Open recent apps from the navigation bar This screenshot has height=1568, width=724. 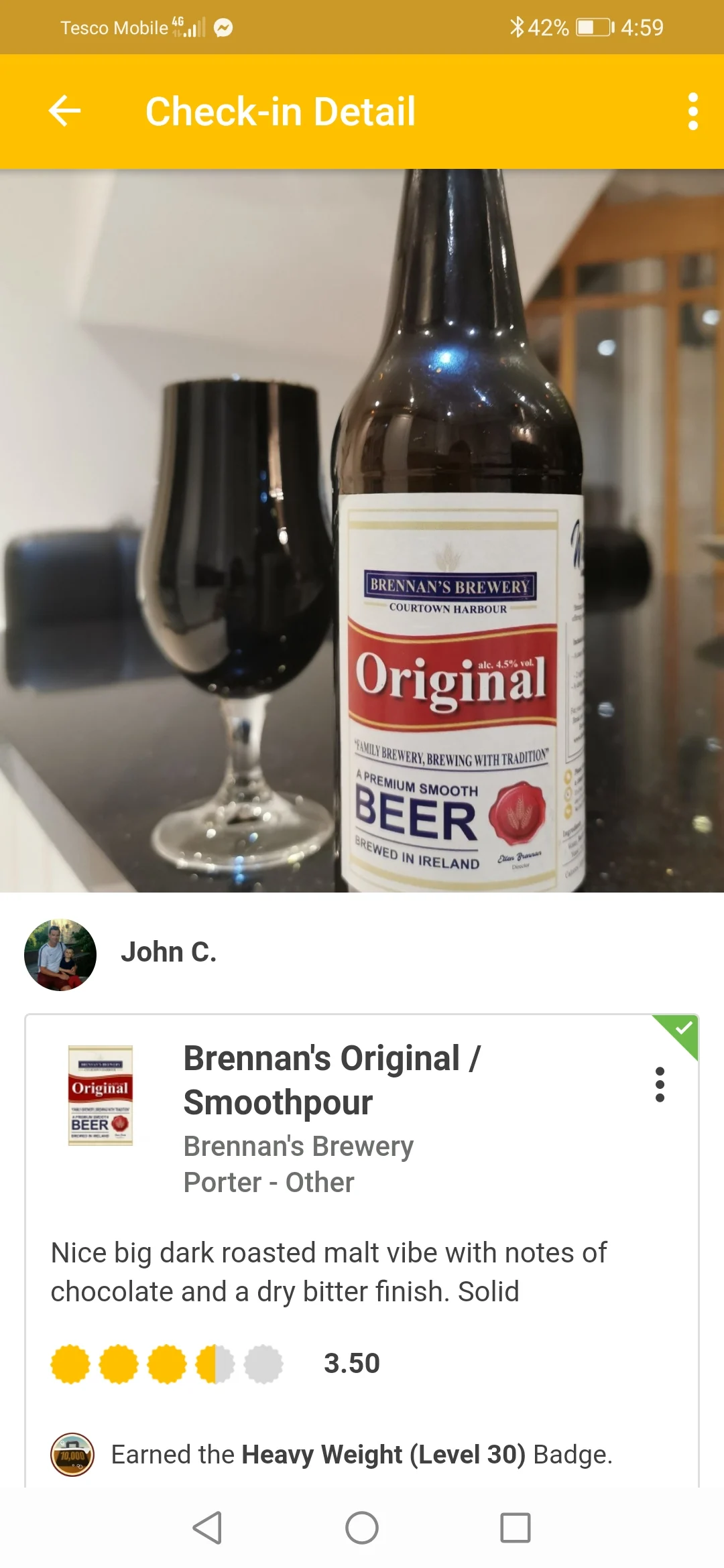[x=515, y=1528]
